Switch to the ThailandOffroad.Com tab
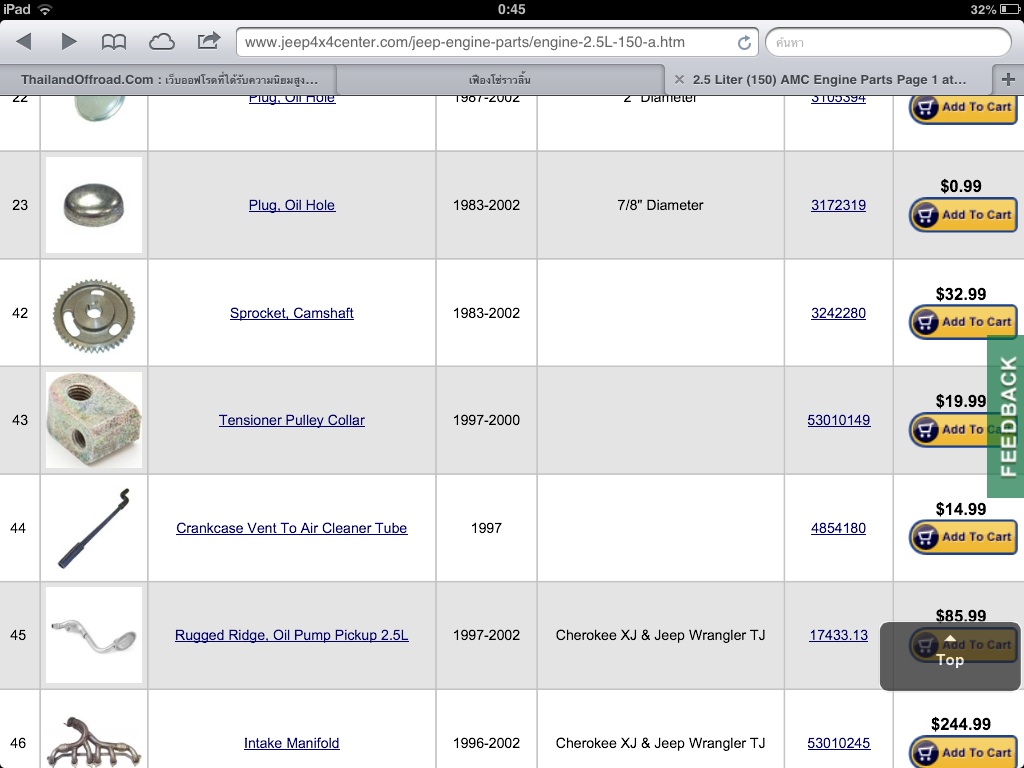The height and width of the screenshot is (768, 1024). tap(168, 79)
